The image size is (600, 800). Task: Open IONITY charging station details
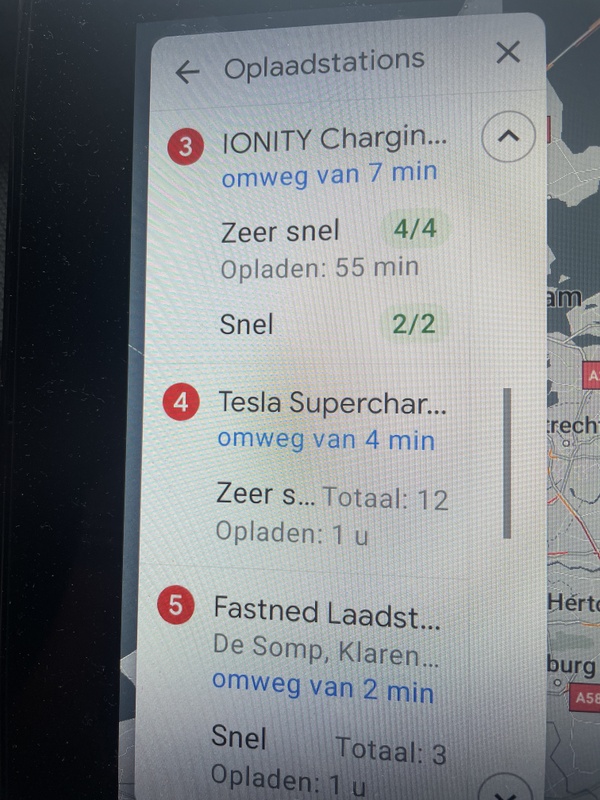click(x=332, y=141)
